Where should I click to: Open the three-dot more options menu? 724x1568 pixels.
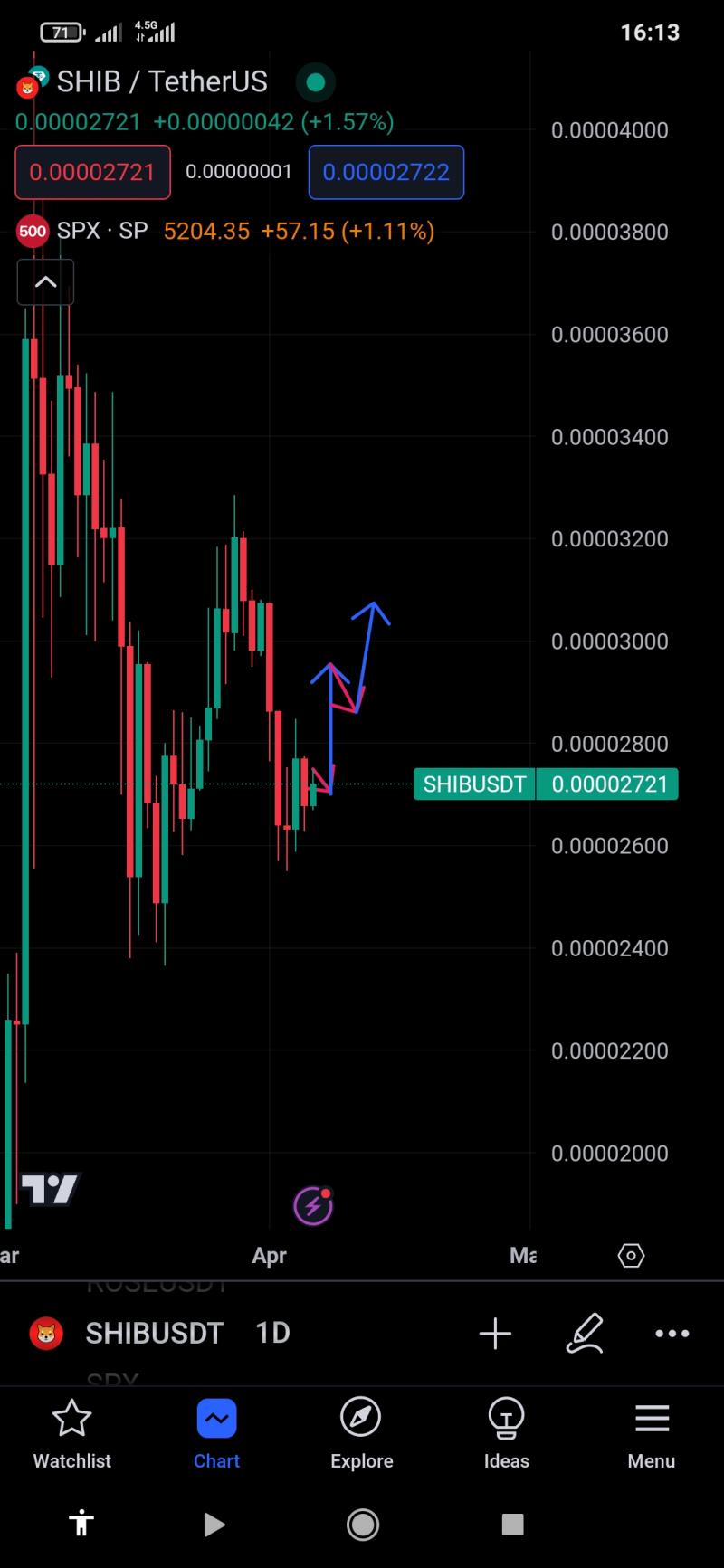(672, 1334)
